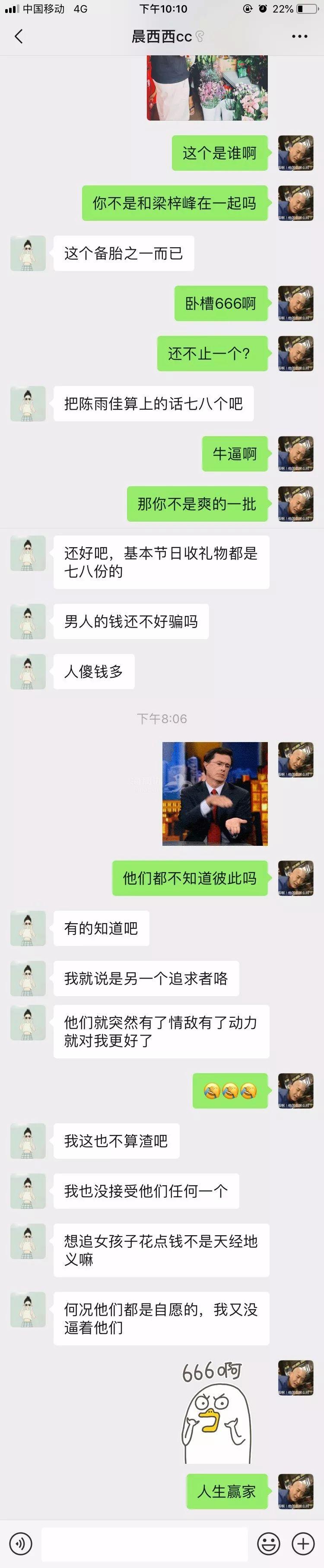Open chat info via three-dot menu
The image size is (324, 1568).
tap(299, 37)
